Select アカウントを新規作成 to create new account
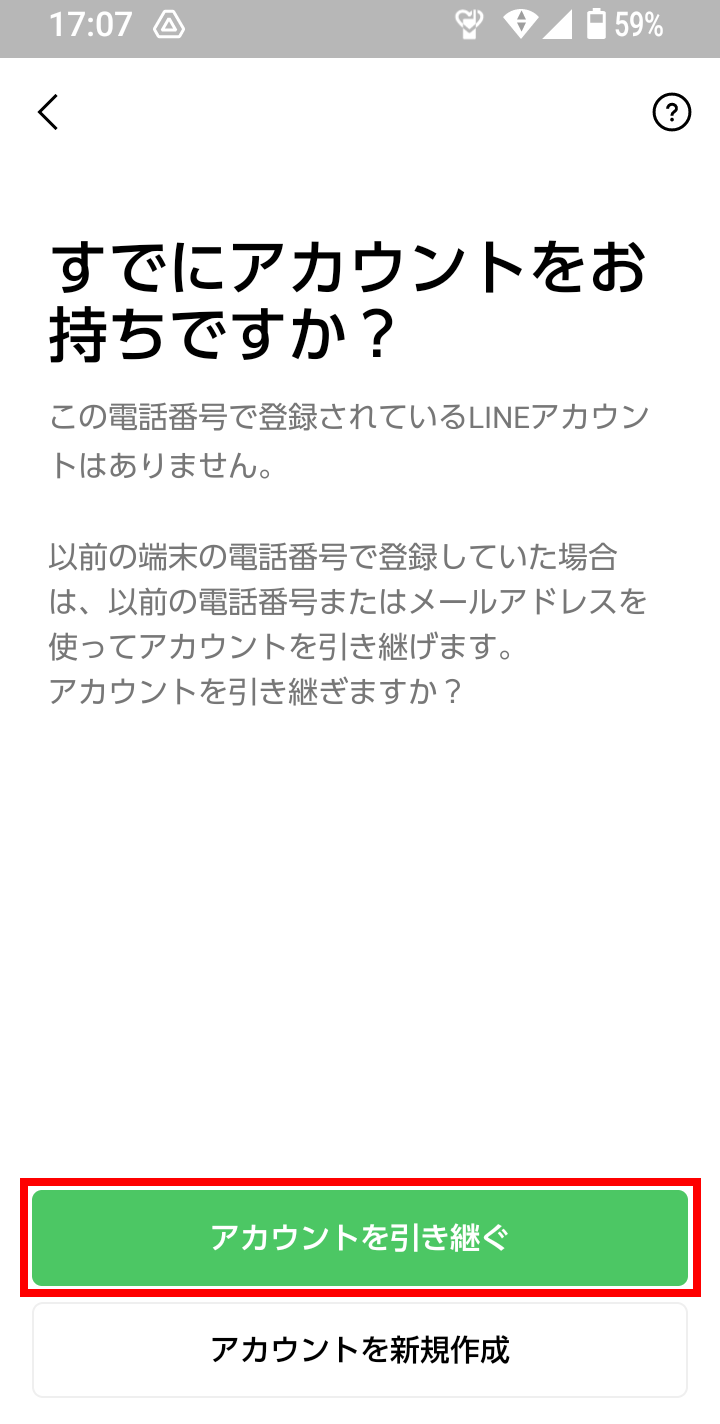Screen dimensions: 720x1424 [360, 1350]
